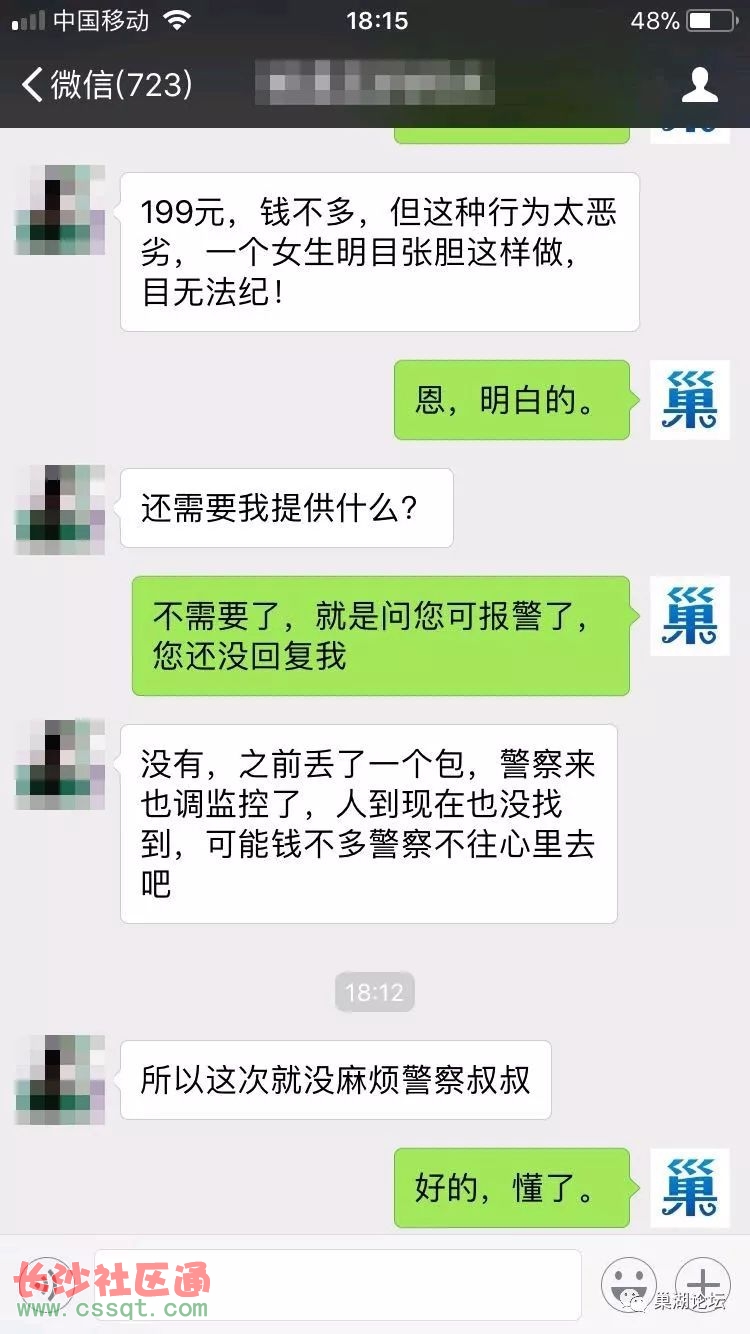Tap the message text input field
The image size is (750, 1334).
(338, 1284)
